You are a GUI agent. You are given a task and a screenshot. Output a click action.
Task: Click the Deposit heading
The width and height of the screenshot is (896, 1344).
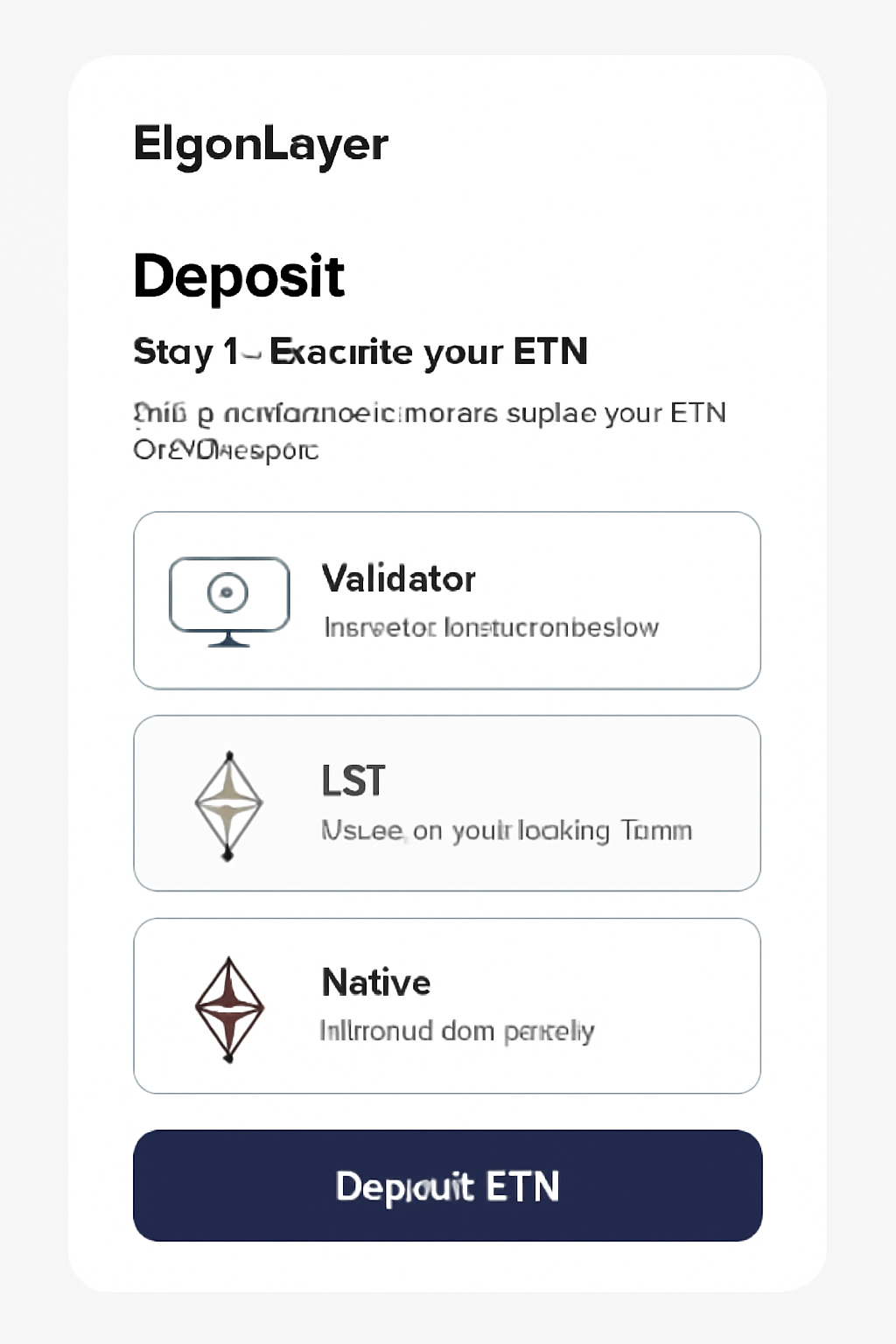pyautogui.click(x=239, y=276)
